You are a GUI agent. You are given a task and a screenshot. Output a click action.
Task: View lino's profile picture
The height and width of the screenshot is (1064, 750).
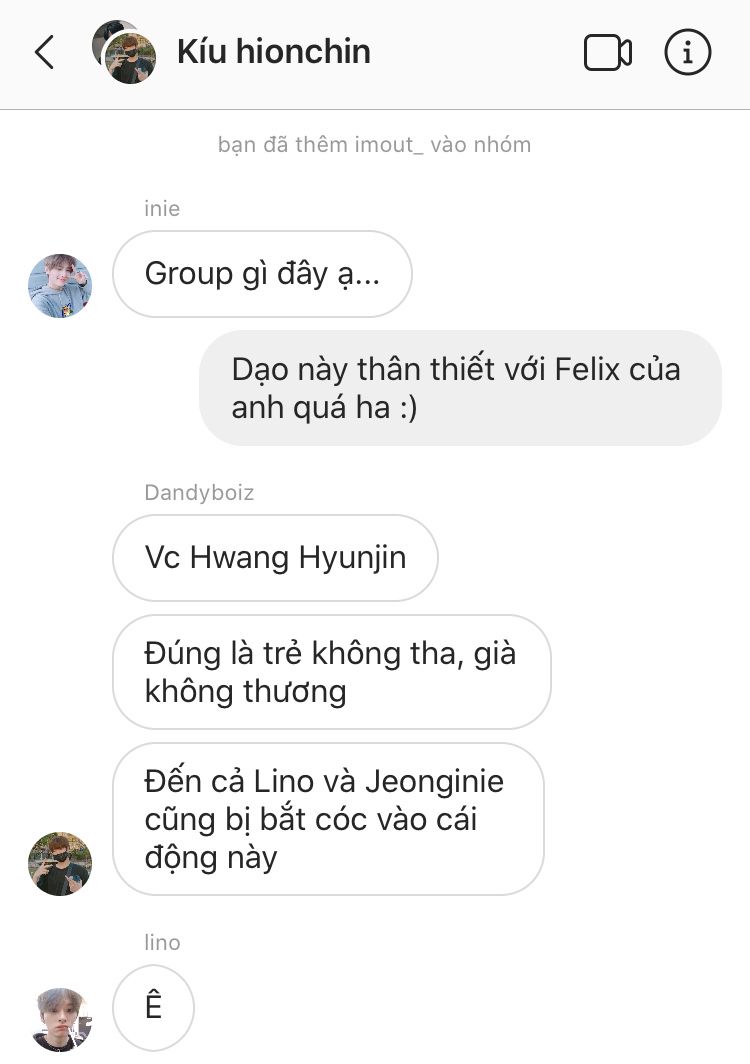(x=60, y=1018)
